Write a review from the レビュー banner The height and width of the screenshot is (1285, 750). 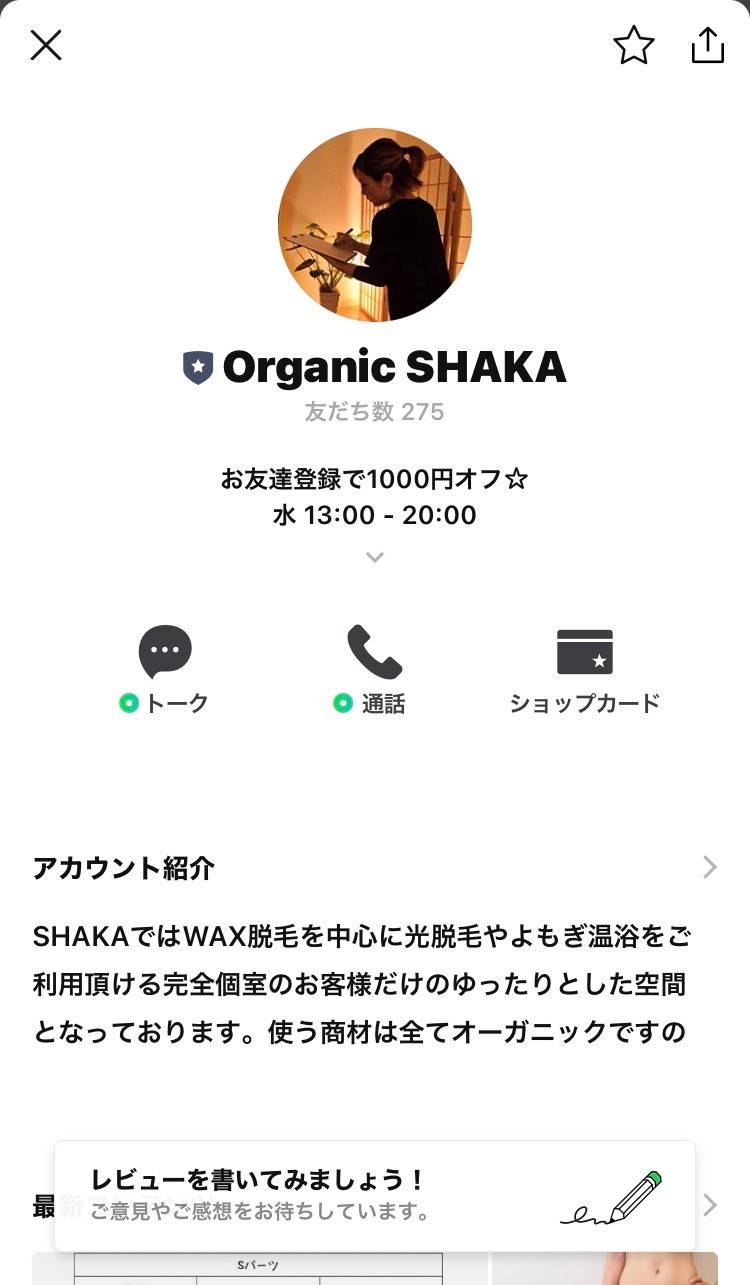pos(375,1196)
